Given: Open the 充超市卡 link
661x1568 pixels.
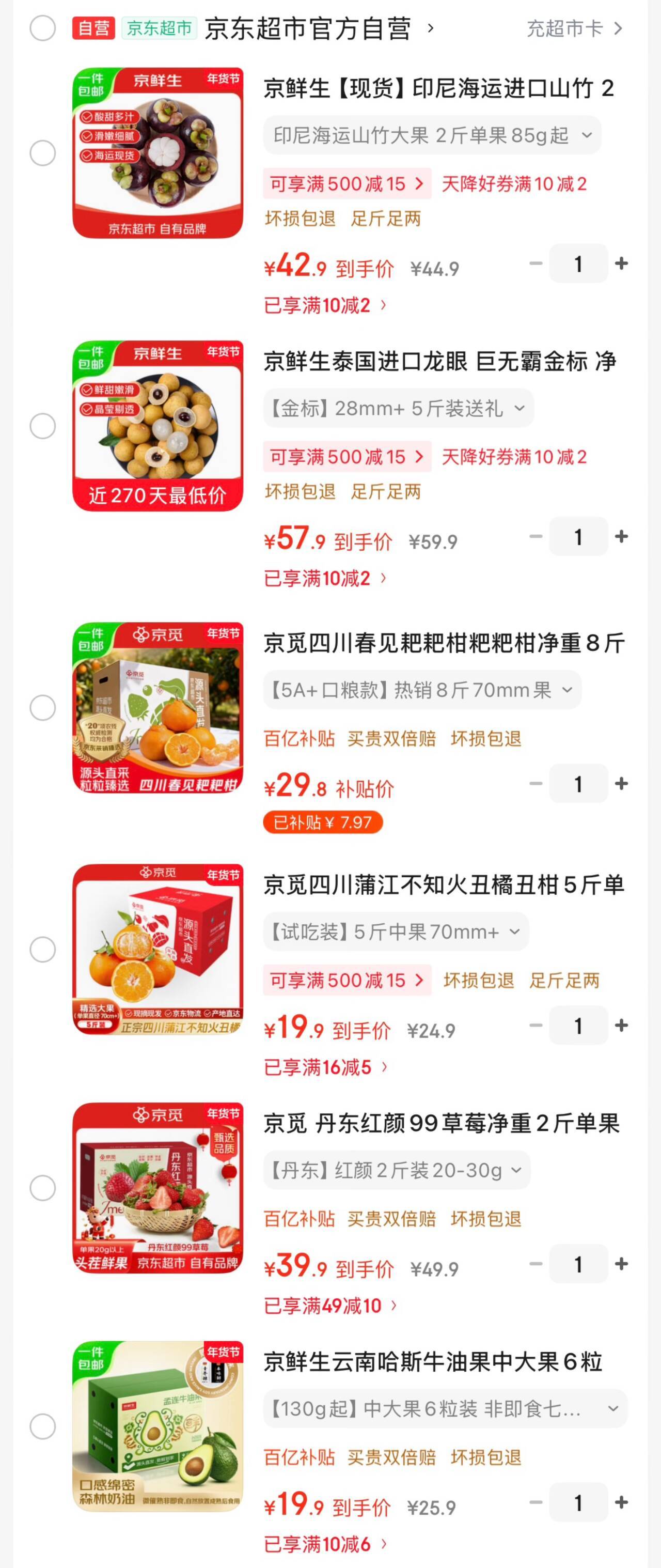Looking at the screenshot, I should point(573,28).
